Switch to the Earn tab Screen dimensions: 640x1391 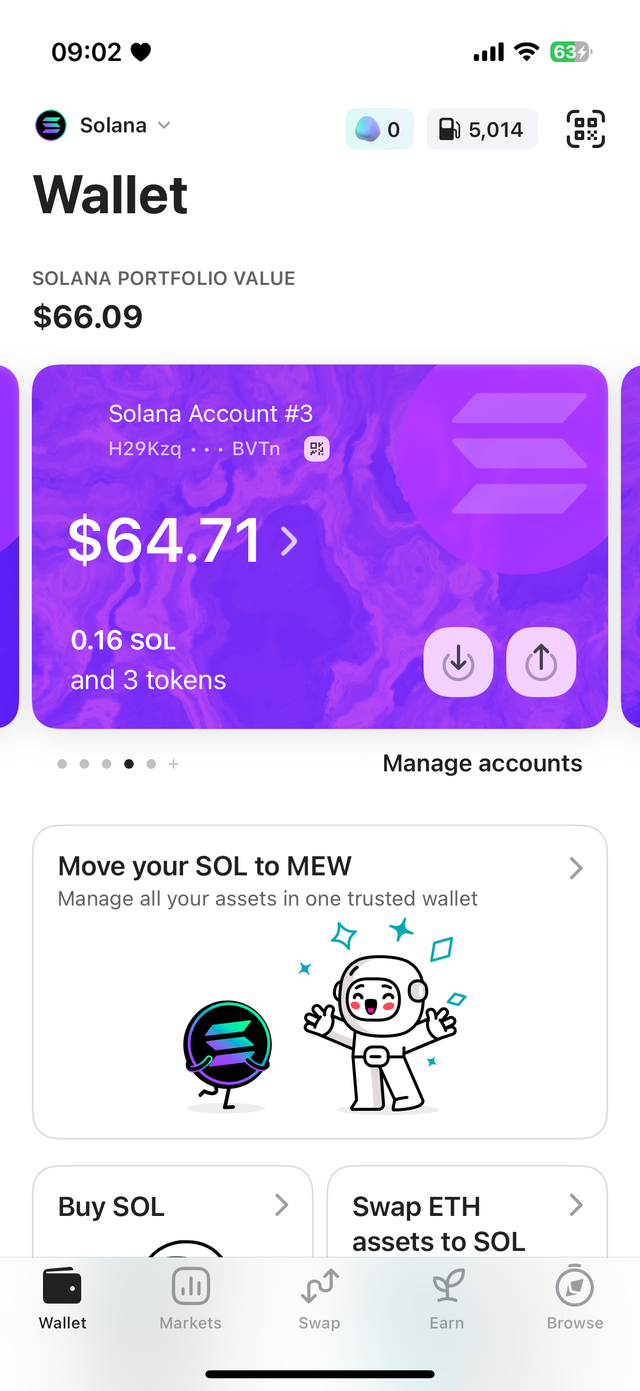pos(447,1299)
